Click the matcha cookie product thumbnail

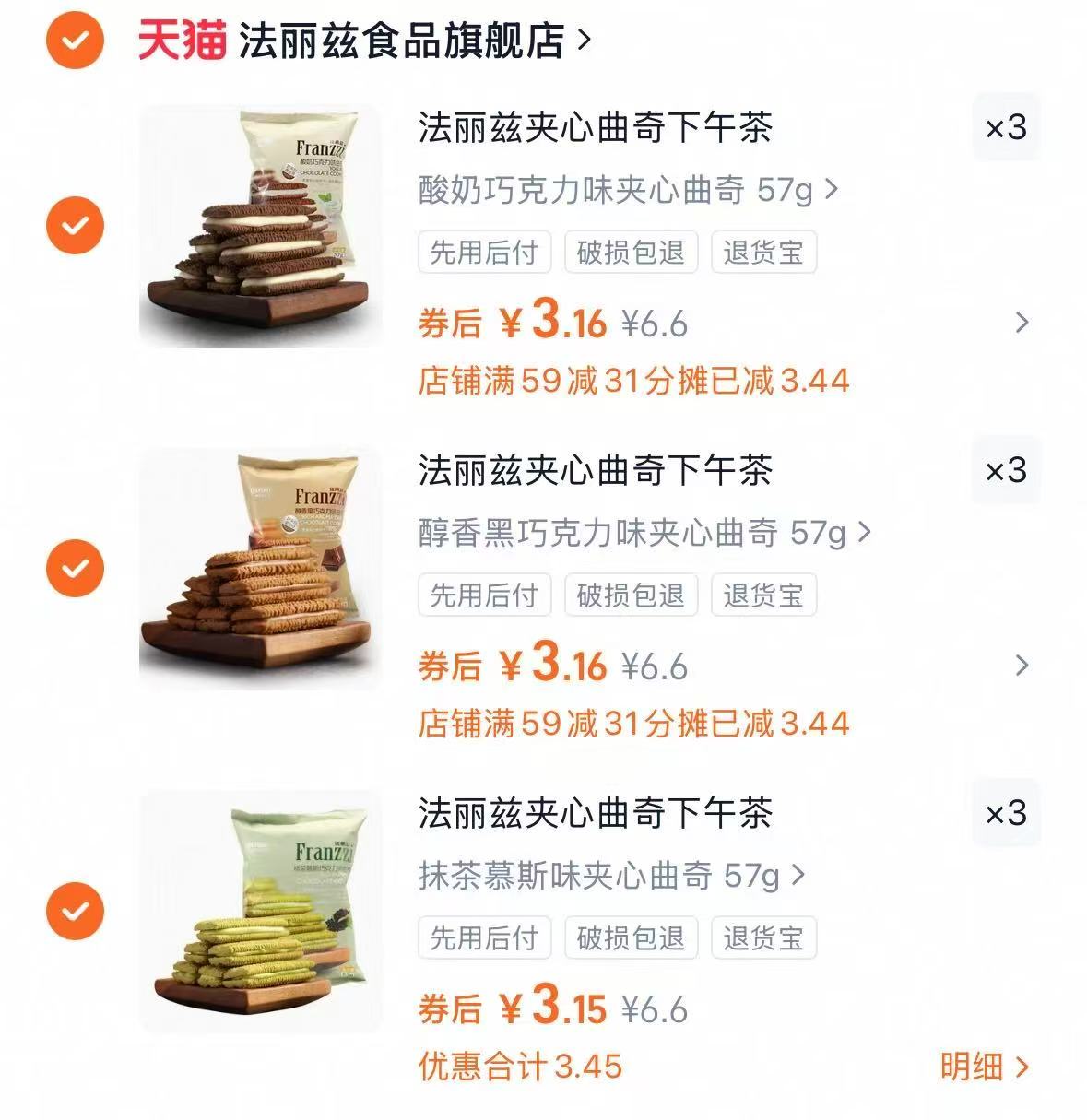tap(259, 912)
